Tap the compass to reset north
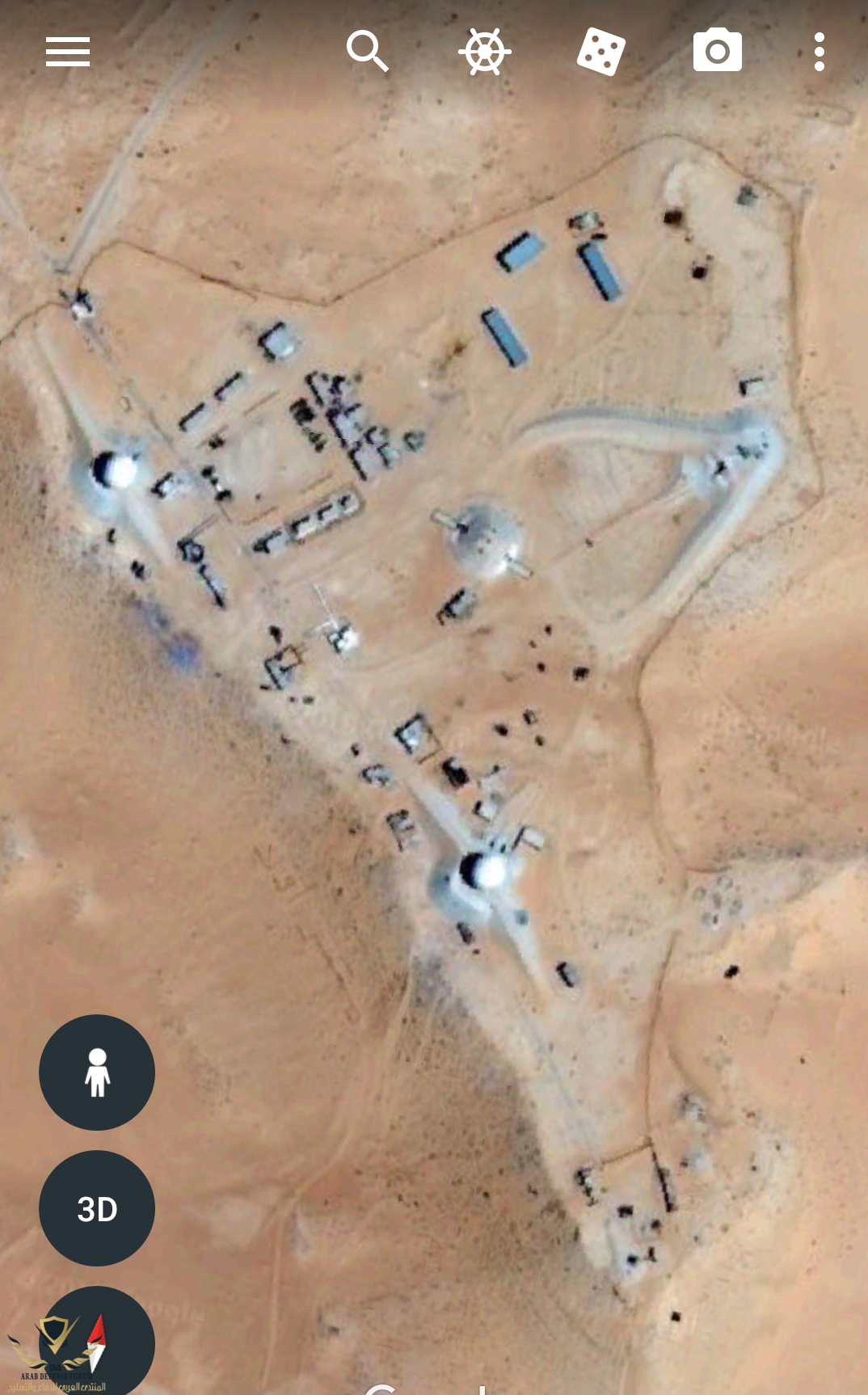The image size is (868, 1395). click(x=97, y=1342)
